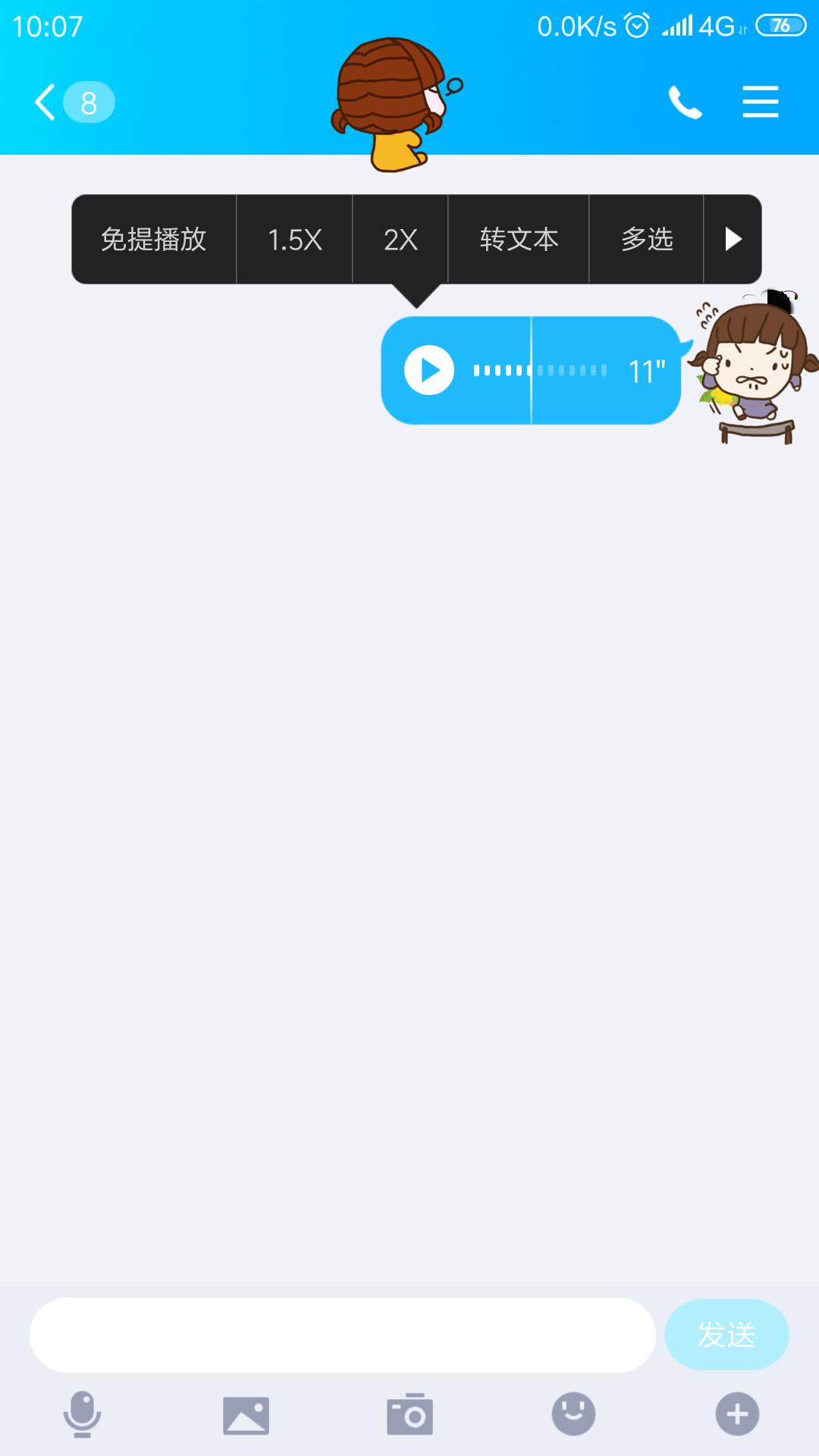
Task: Focus the message text input field
Action: coord(342,1335)
